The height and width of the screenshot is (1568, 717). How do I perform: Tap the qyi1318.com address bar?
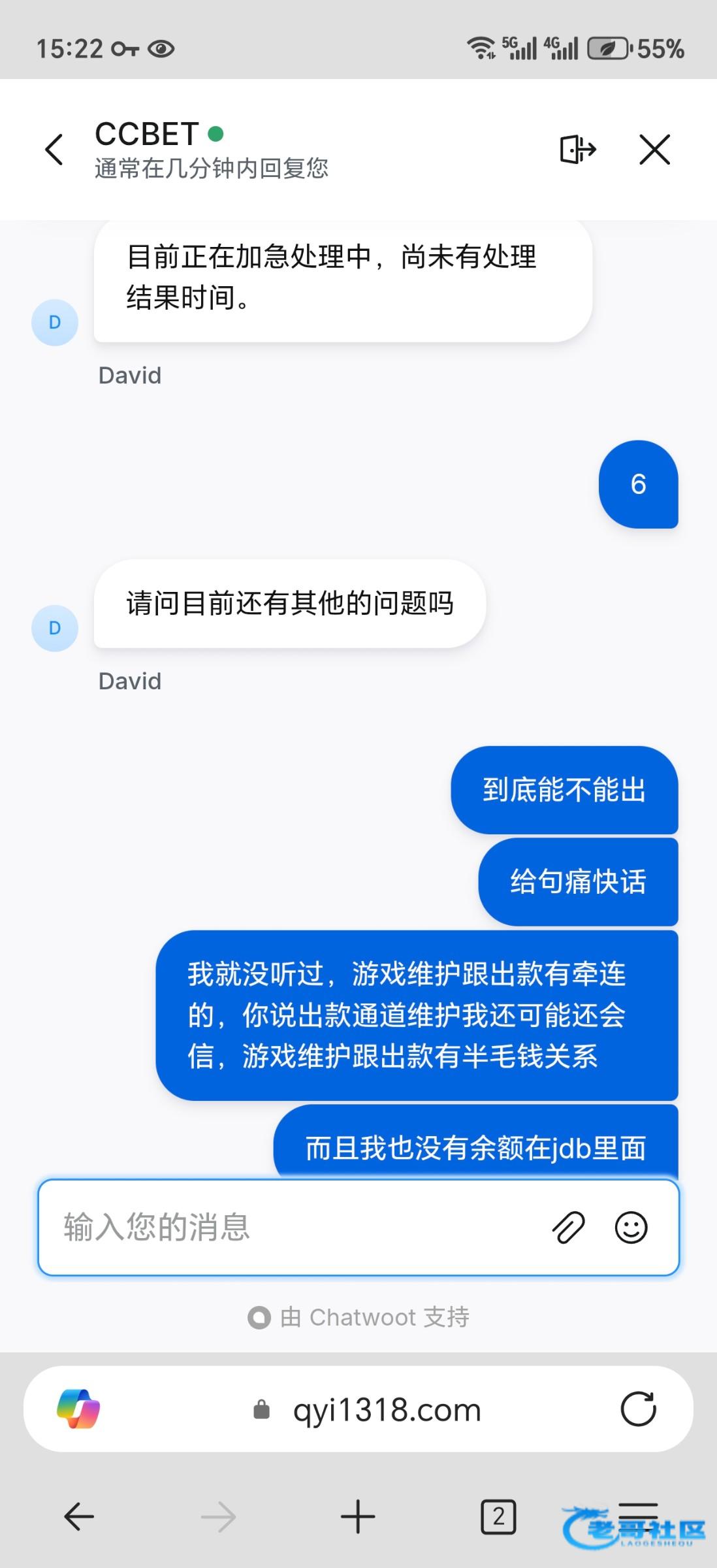click(367, 1409)
